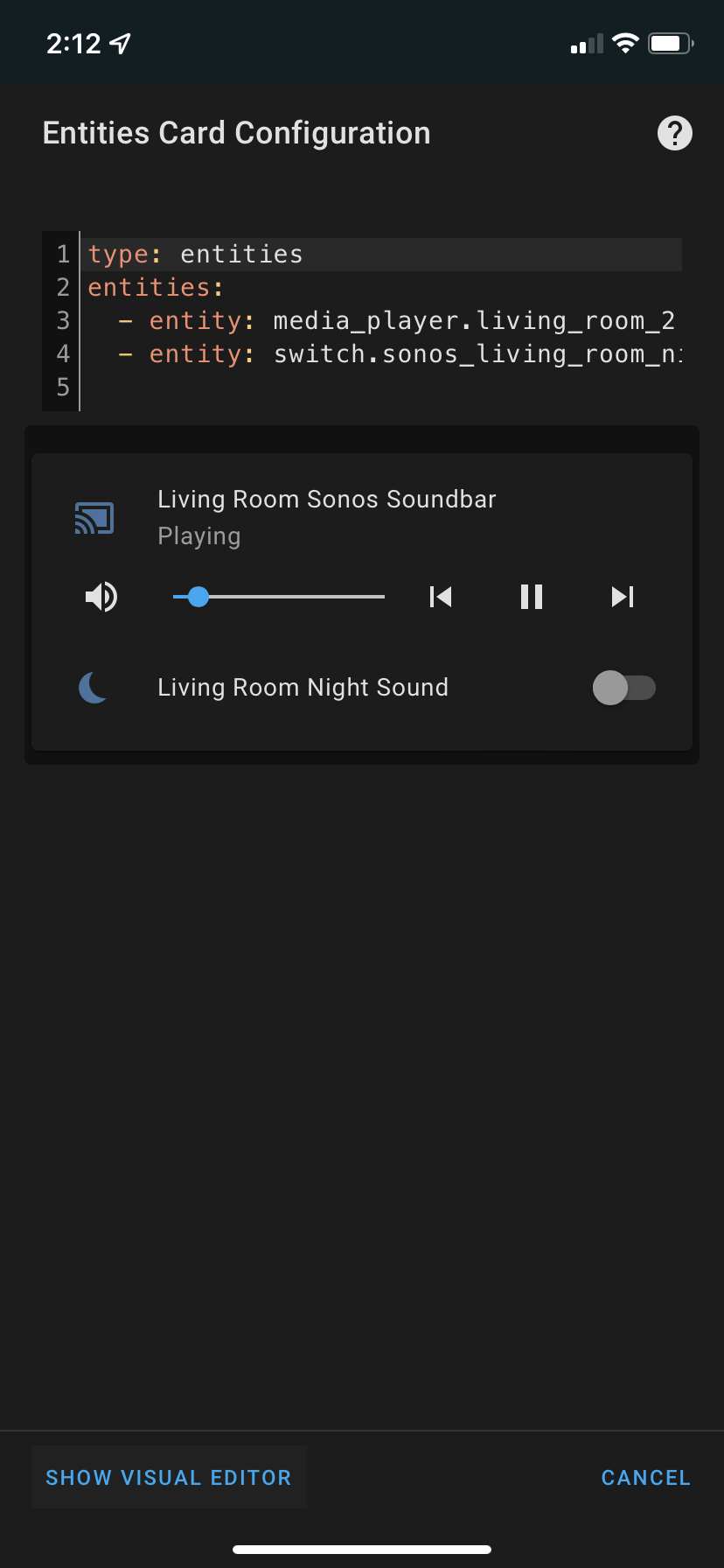Open Living Room Sonos Soundbar details
Screen dimensions: 724x1568
326,500
